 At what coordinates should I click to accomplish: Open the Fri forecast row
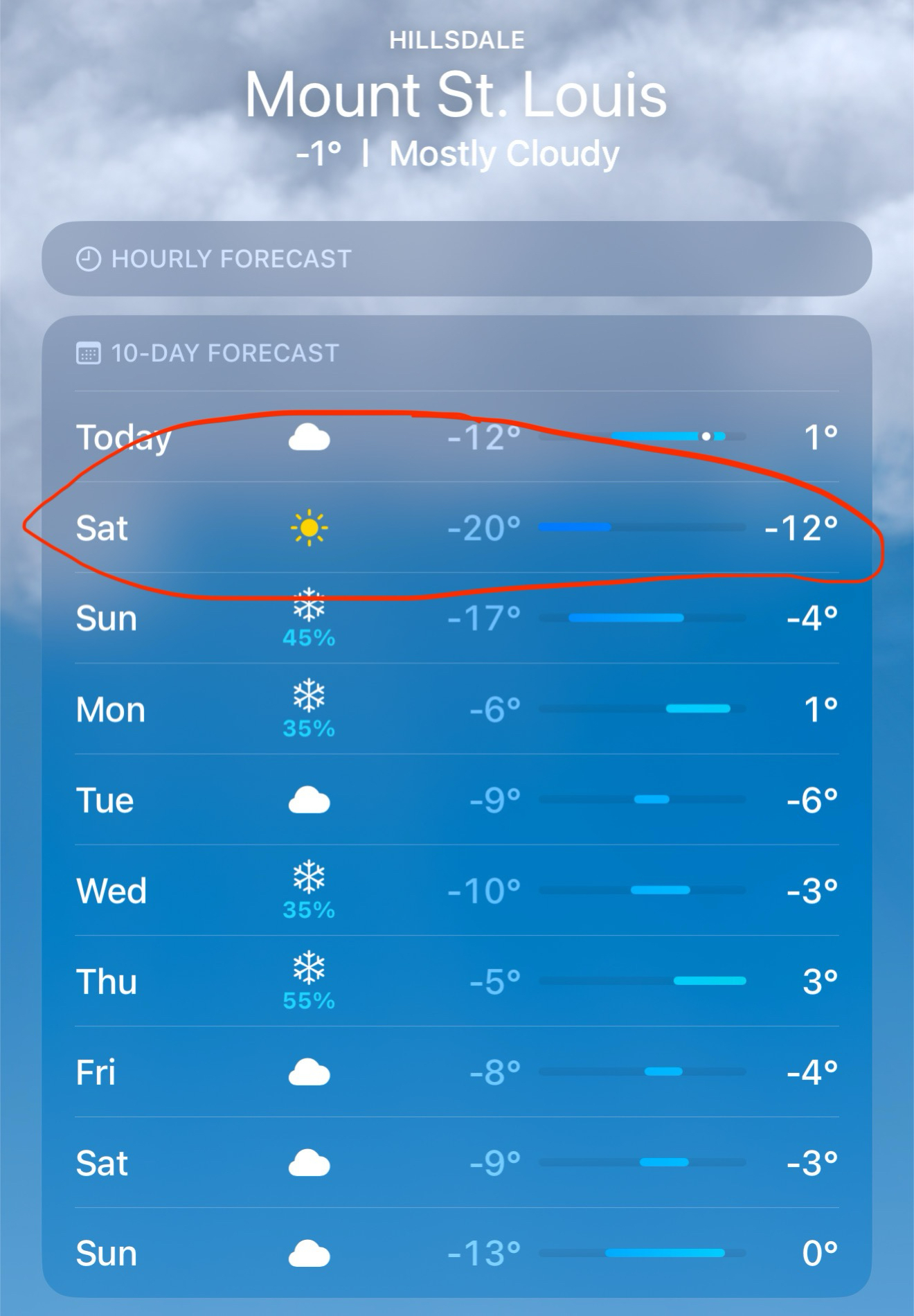click(x=456, y=1072)
